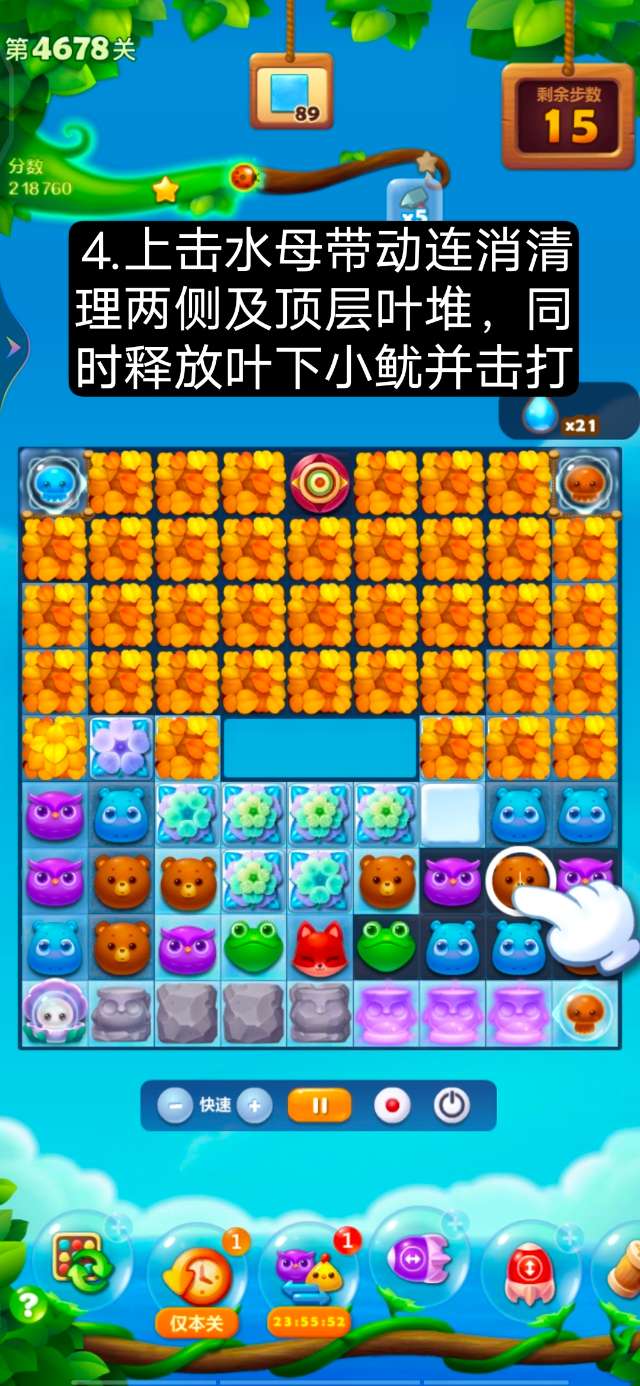Start recording with the red dot button

[391, 1106]
